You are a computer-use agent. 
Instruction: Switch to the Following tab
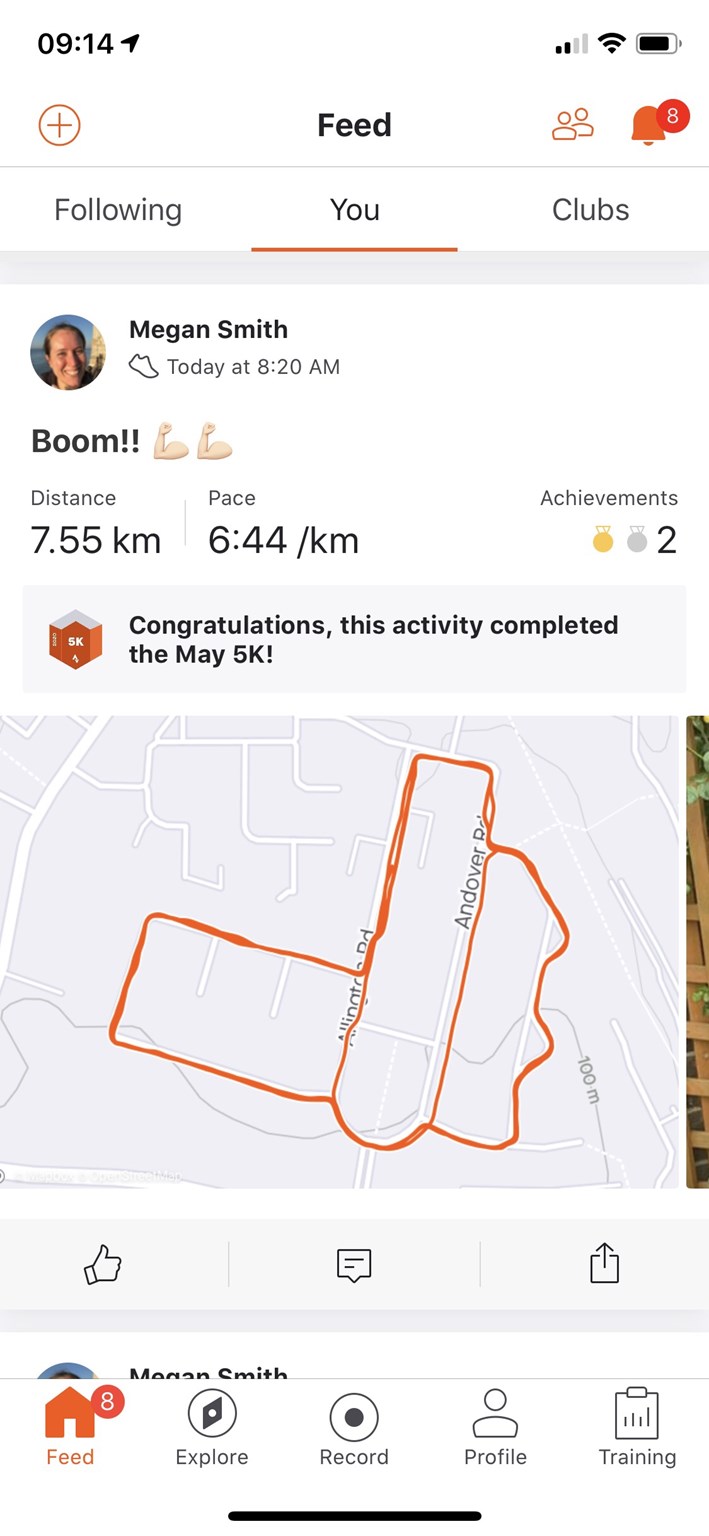pos(118,210)
